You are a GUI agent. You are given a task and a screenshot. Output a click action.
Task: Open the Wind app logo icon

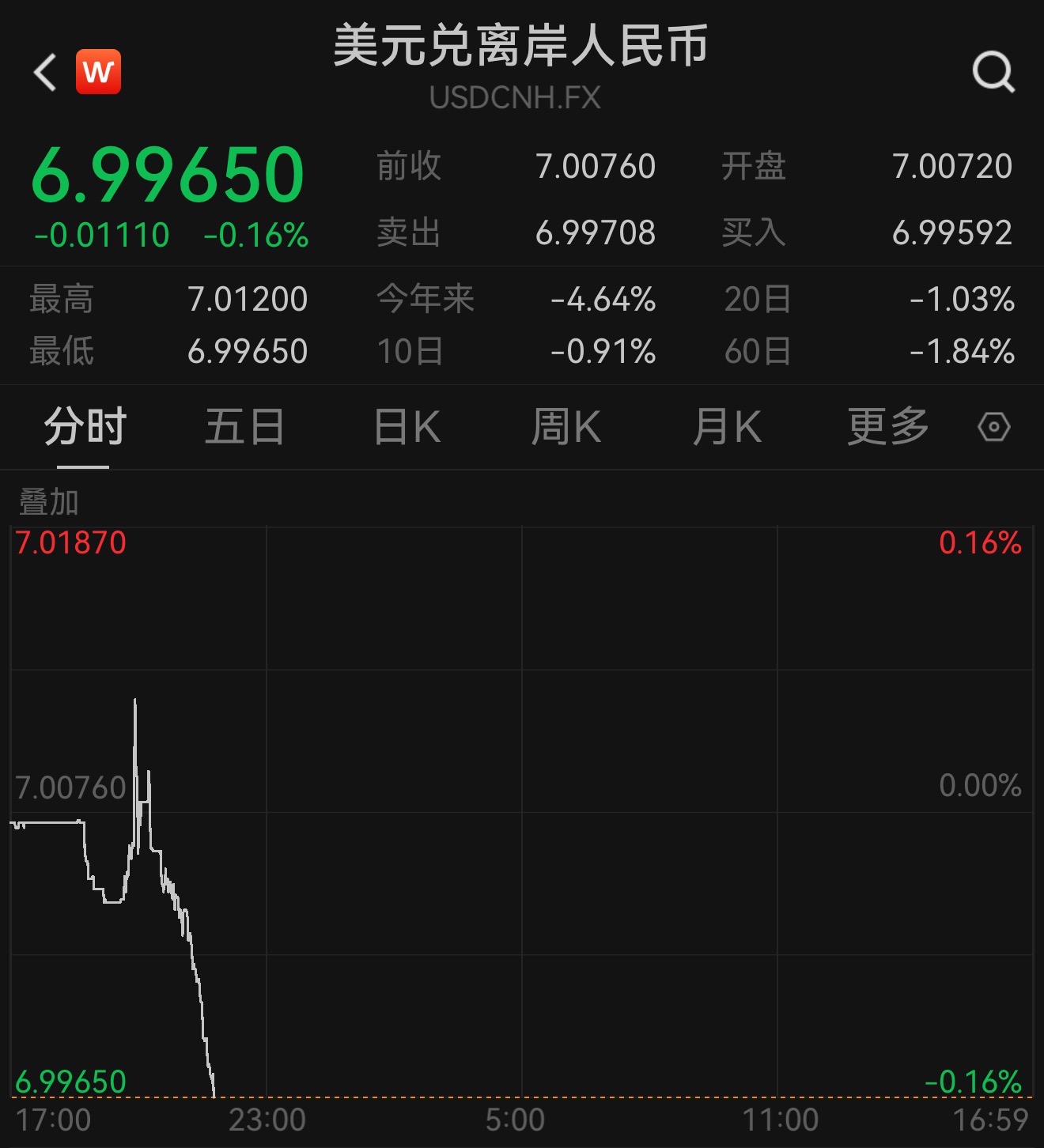(98, 71)
